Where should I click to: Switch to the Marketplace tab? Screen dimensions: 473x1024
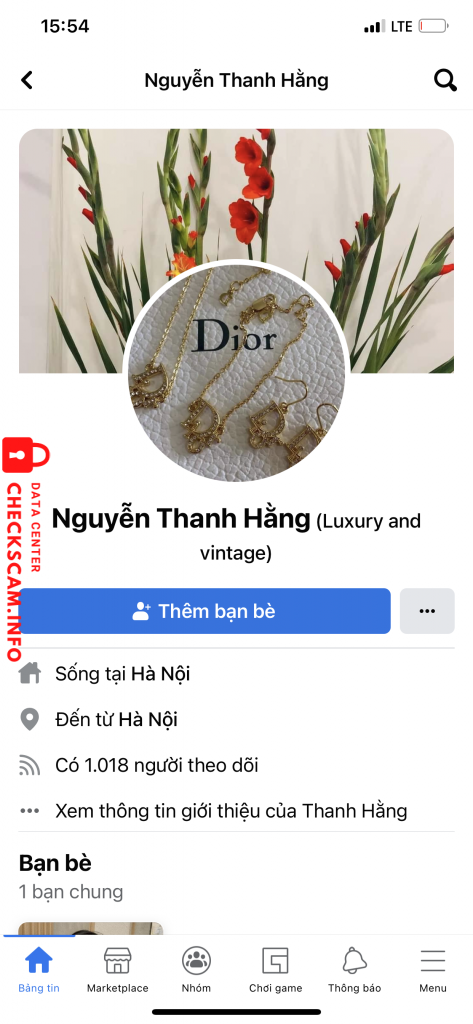[118, 970]
